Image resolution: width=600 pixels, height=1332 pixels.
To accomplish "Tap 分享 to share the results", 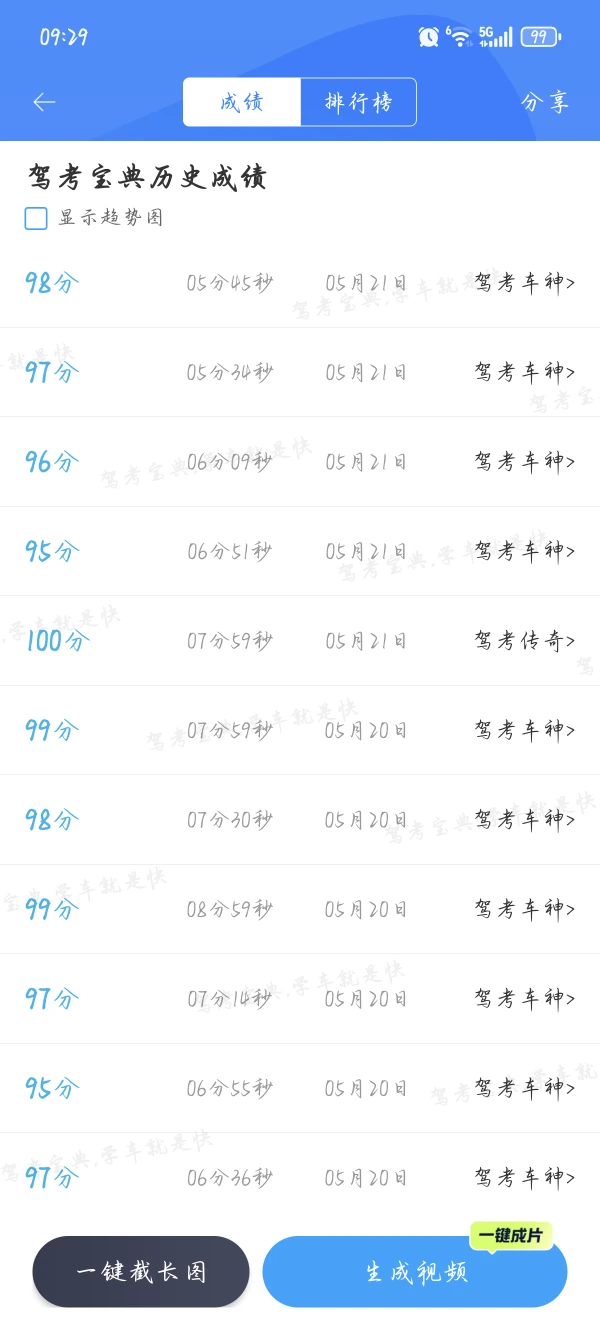I will (545, 102).
